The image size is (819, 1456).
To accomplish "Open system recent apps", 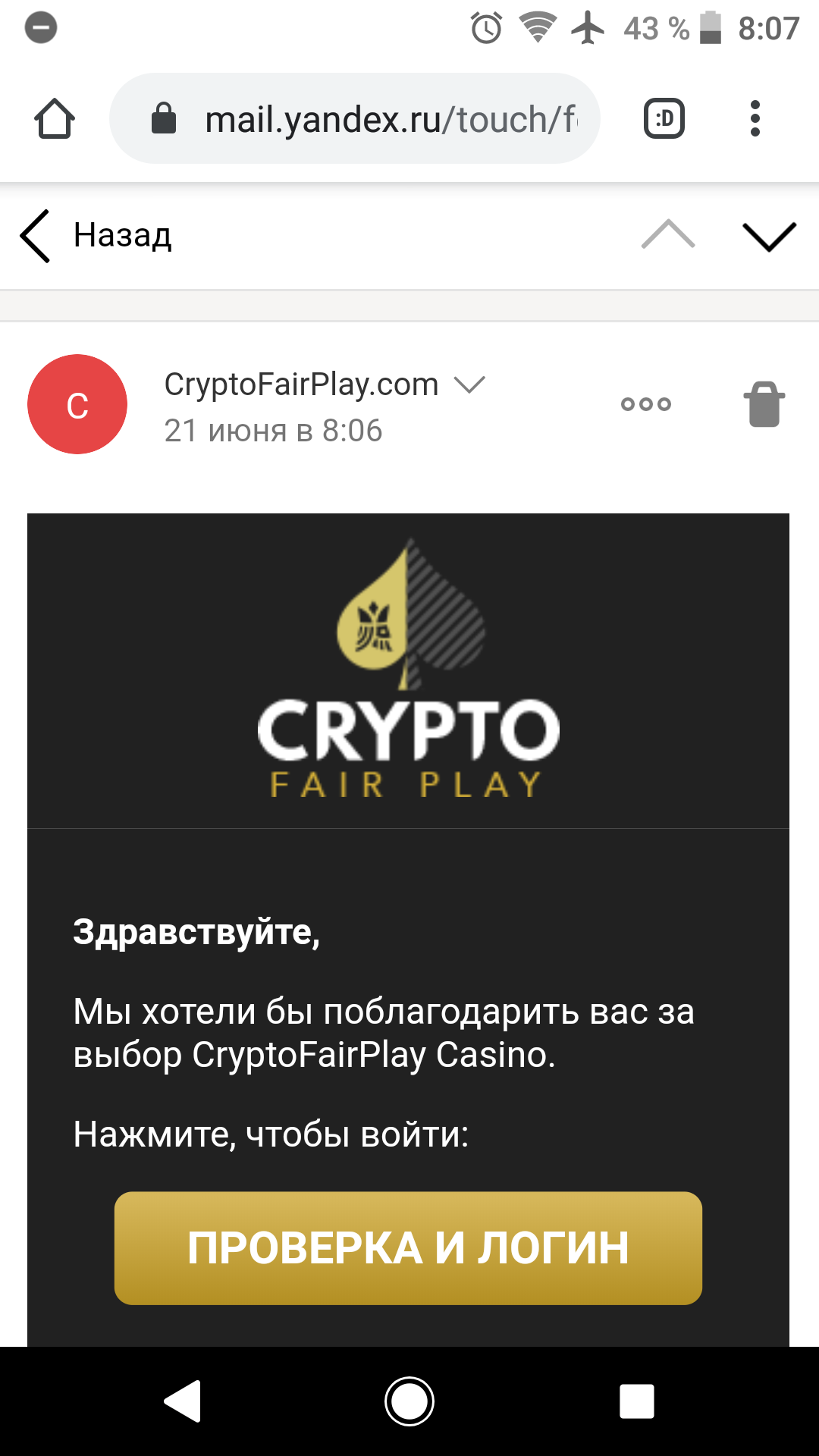I will pos(636,1401).
